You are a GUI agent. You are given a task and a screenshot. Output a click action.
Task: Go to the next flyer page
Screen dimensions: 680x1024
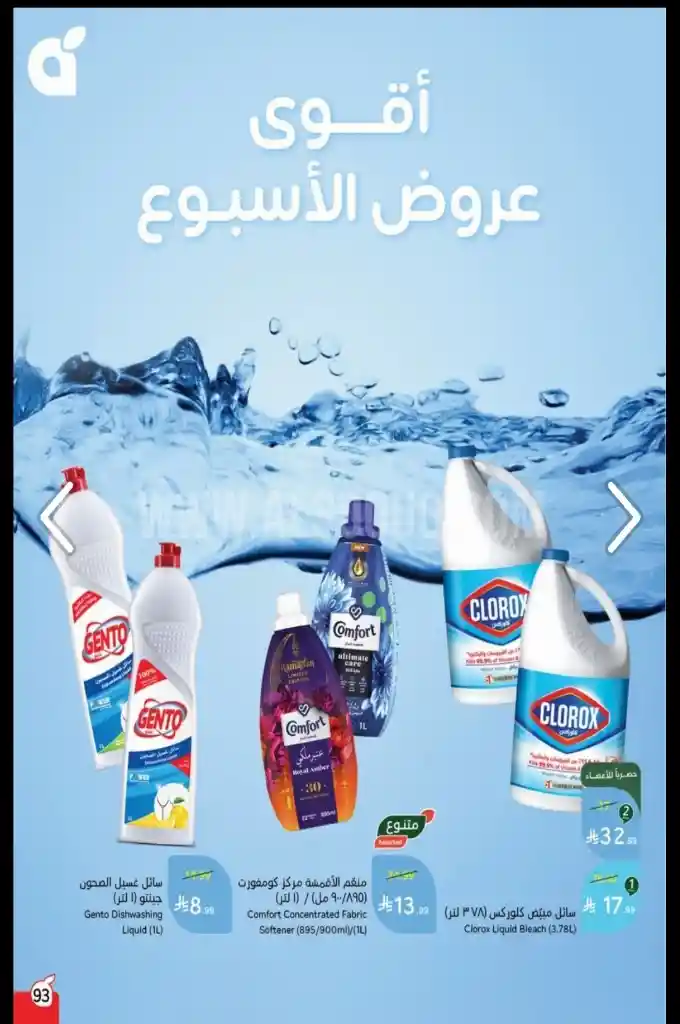pos(624,517)
